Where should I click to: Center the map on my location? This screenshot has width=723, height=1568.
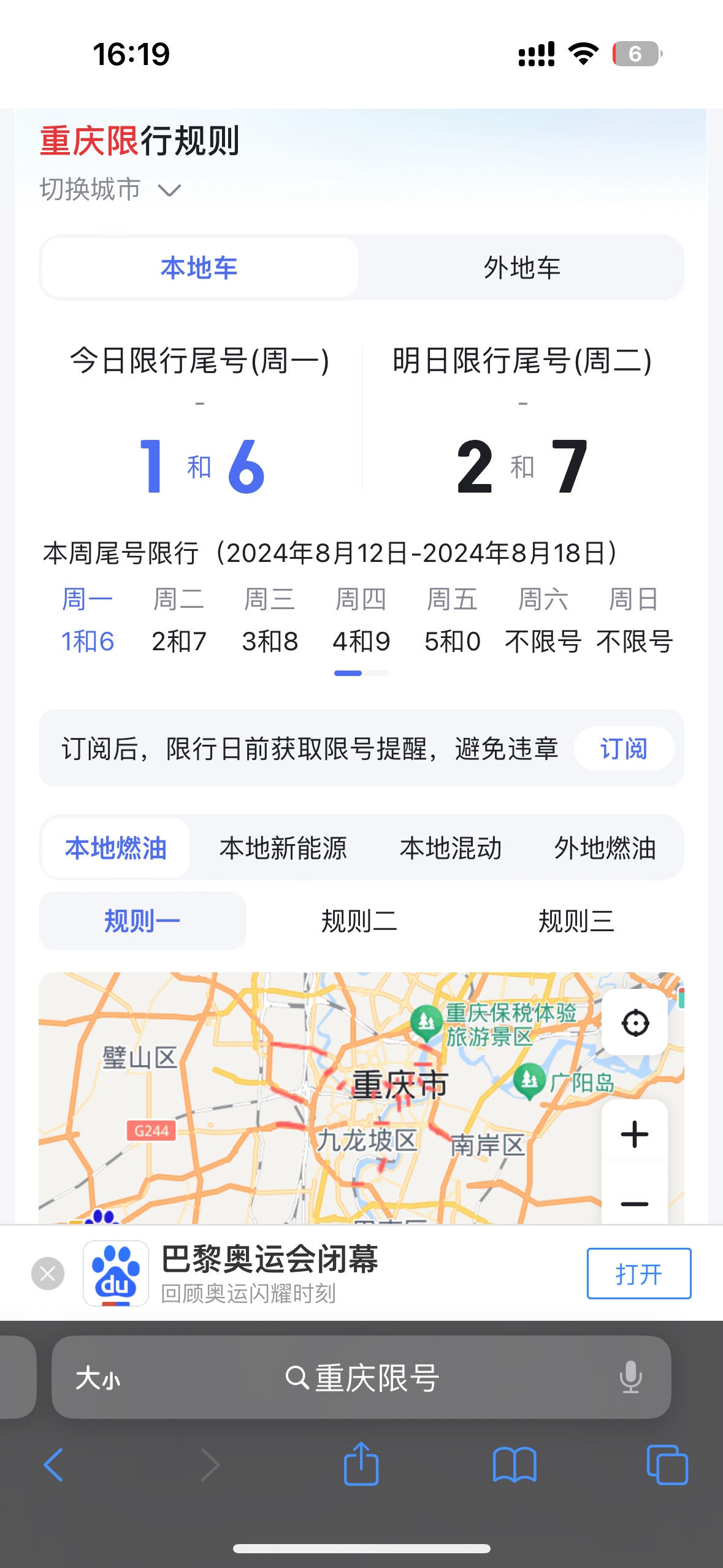(635, 1023)
